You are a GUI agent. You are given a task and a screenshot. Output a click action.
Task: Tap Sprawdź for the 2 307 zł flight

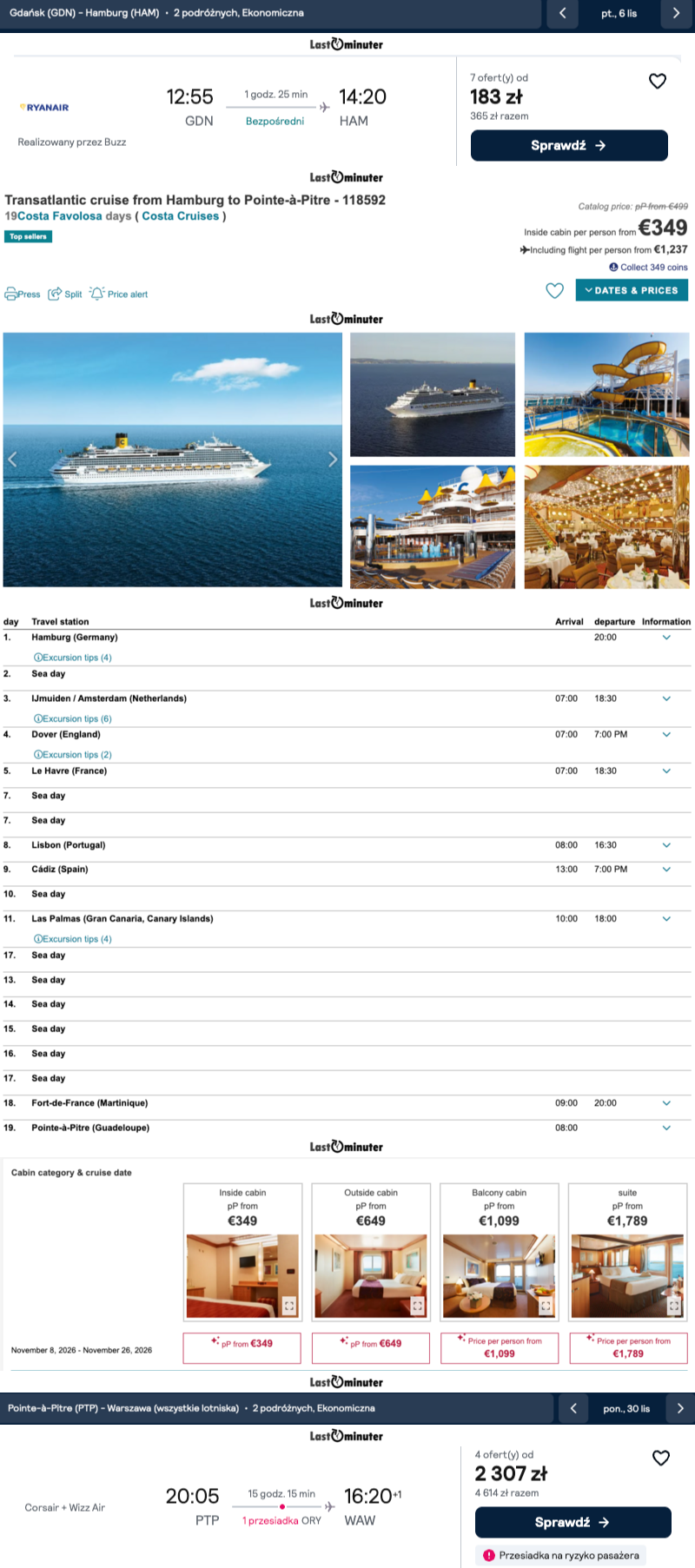(573, 1522)
